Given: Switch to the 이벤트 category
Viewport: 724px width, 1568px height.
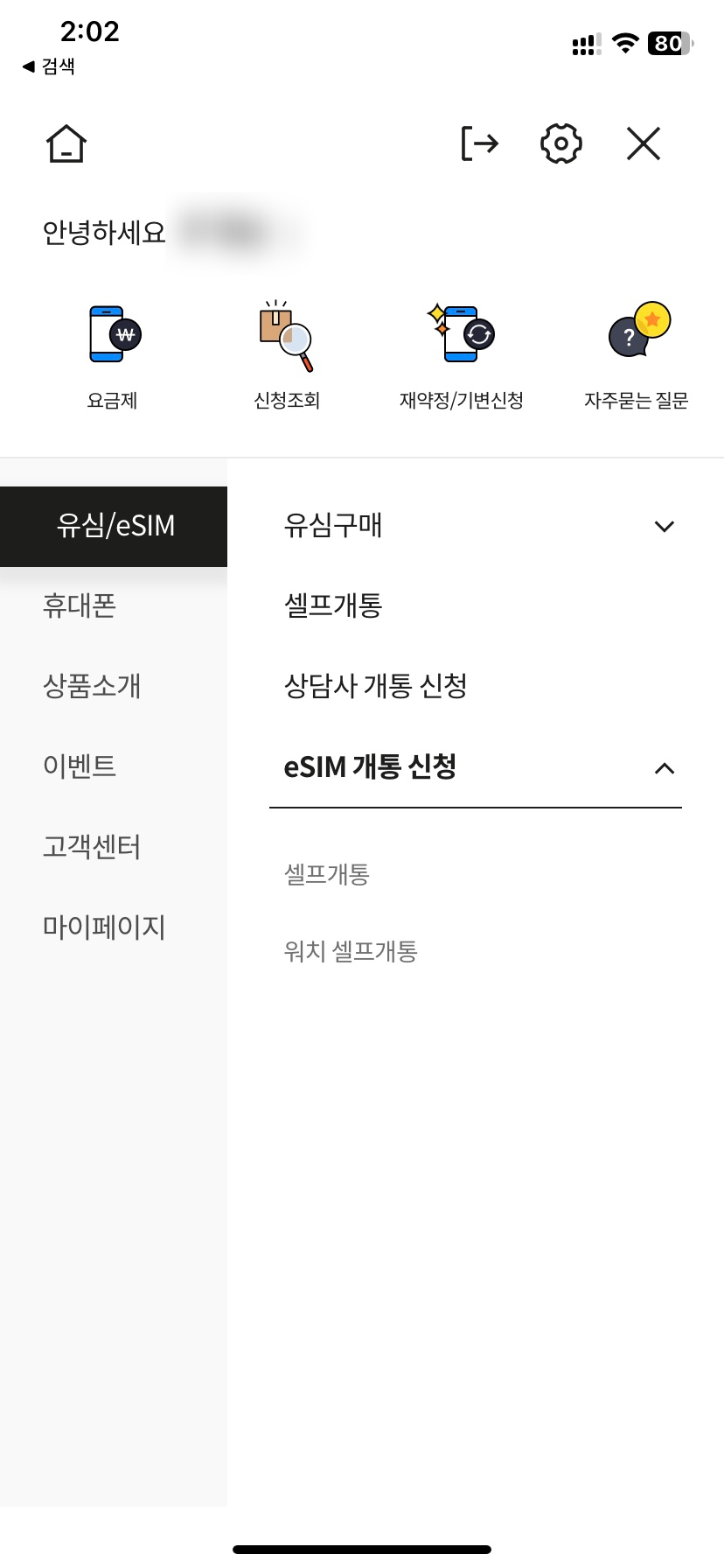Looking at the screenshot, I should [114, 766].
